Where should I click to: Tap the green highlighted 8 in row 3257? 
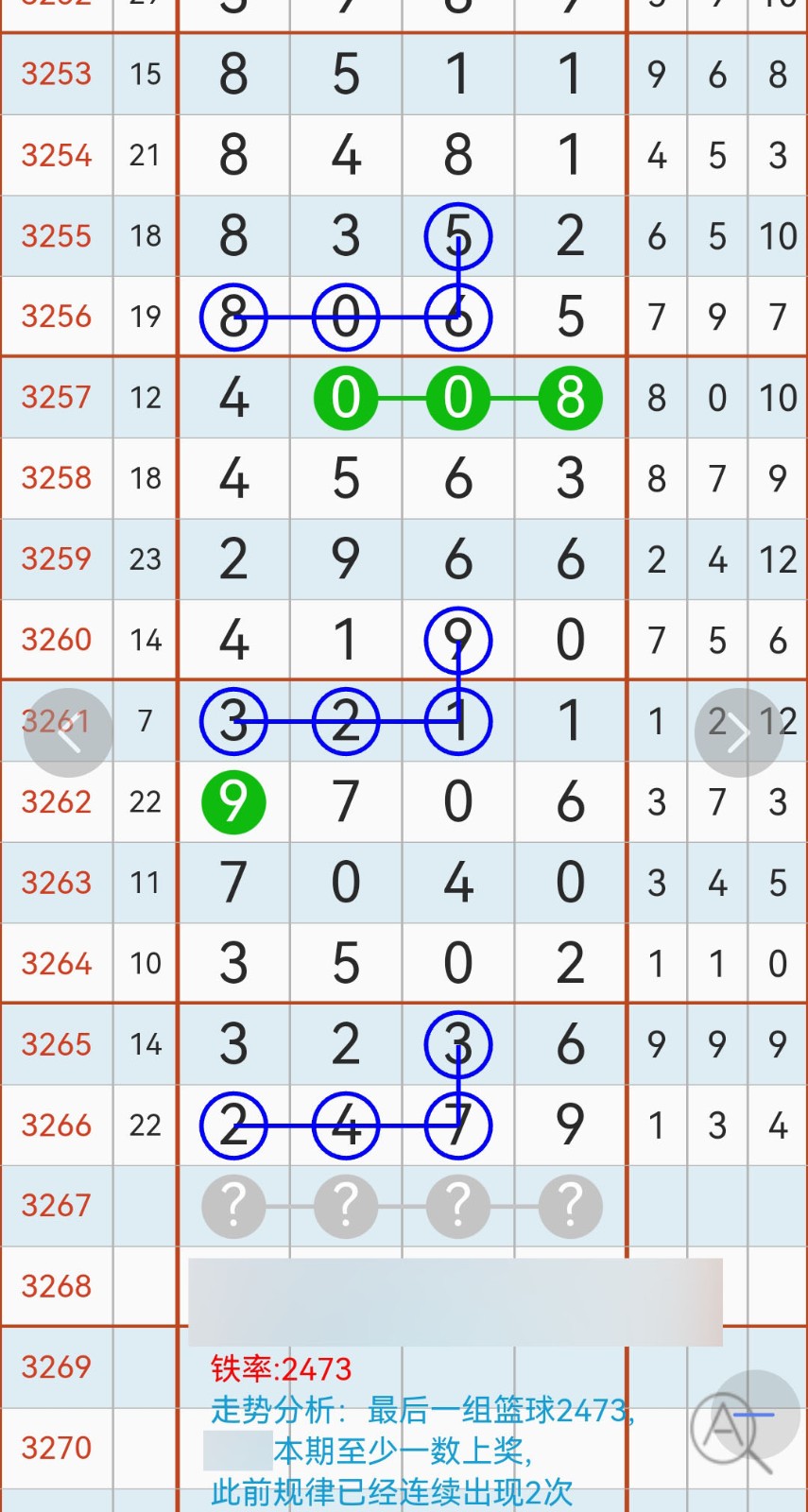click(570, 398)
